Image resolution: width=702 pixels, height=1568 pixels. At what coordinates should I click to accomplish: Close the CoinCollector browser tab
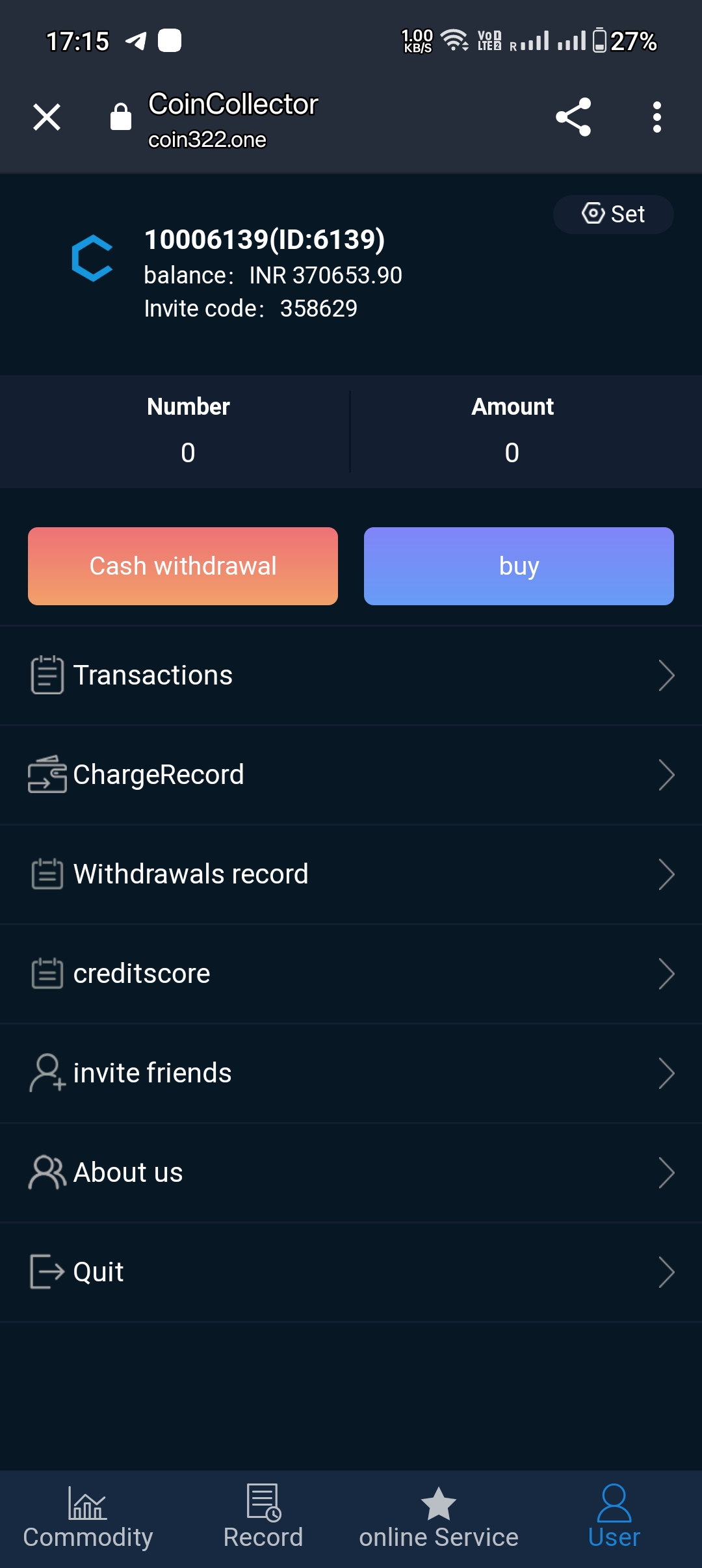click(x=47, y=118)
